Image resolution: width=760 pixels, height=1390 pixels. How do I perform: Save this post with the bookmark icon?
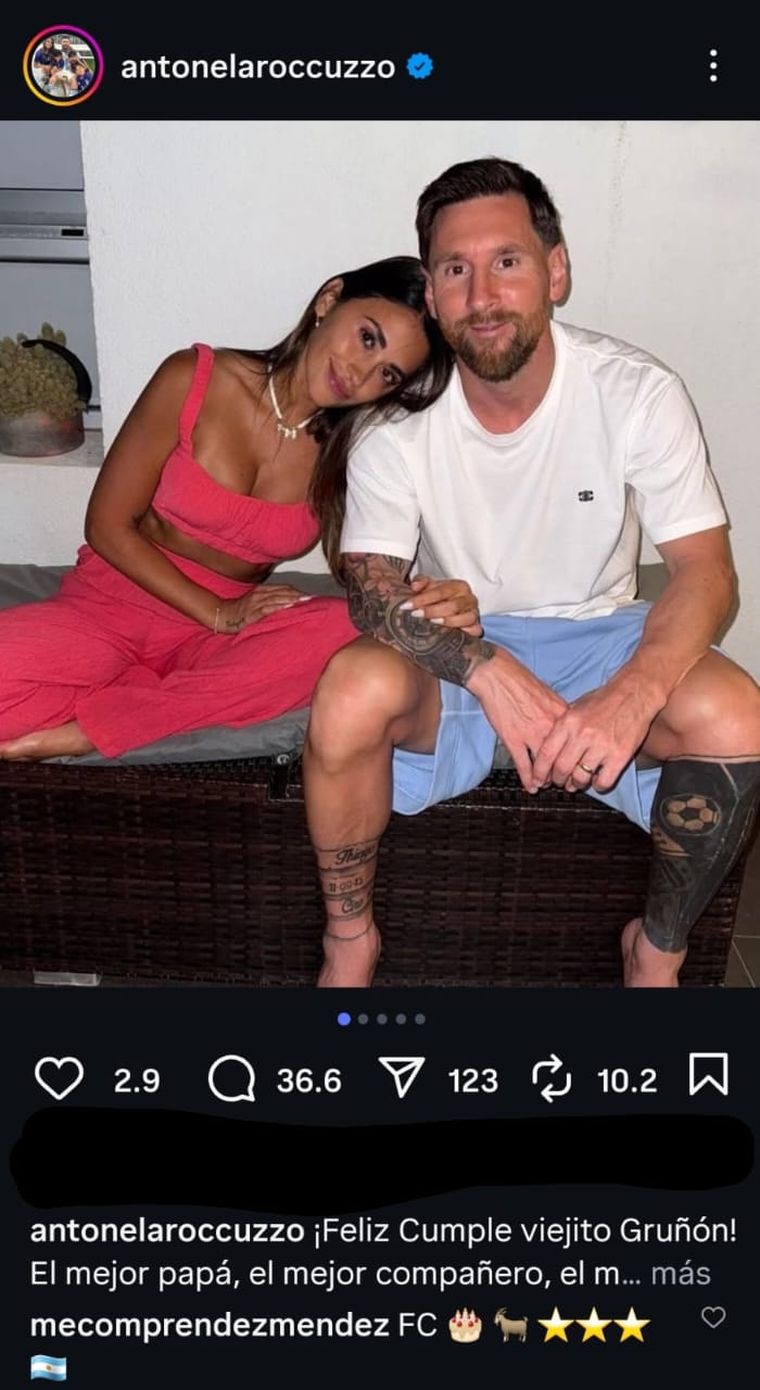708,1076
